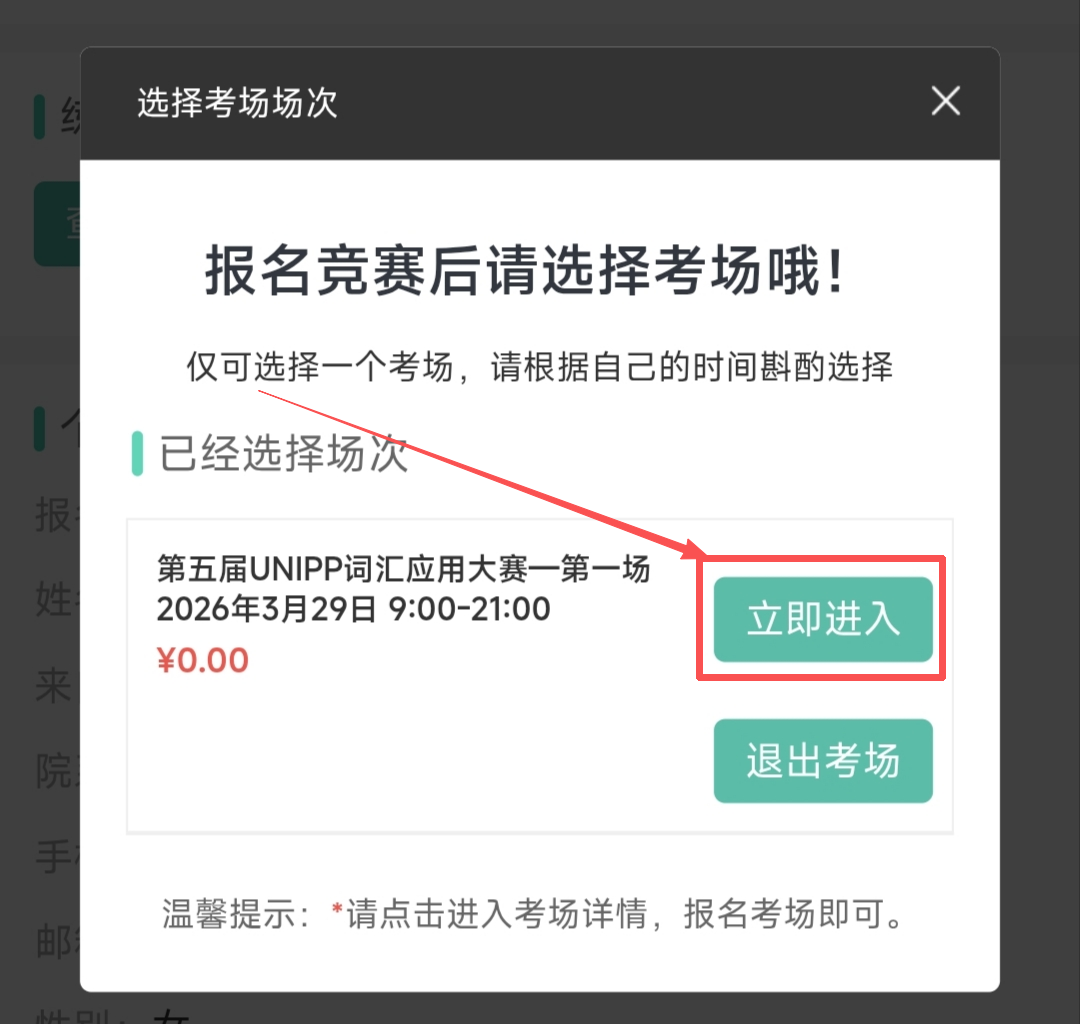Tap 退出考场 to leave the exam room
Image resolution: width=1080 pixels, height=1024 pixels.
point(823,761)
